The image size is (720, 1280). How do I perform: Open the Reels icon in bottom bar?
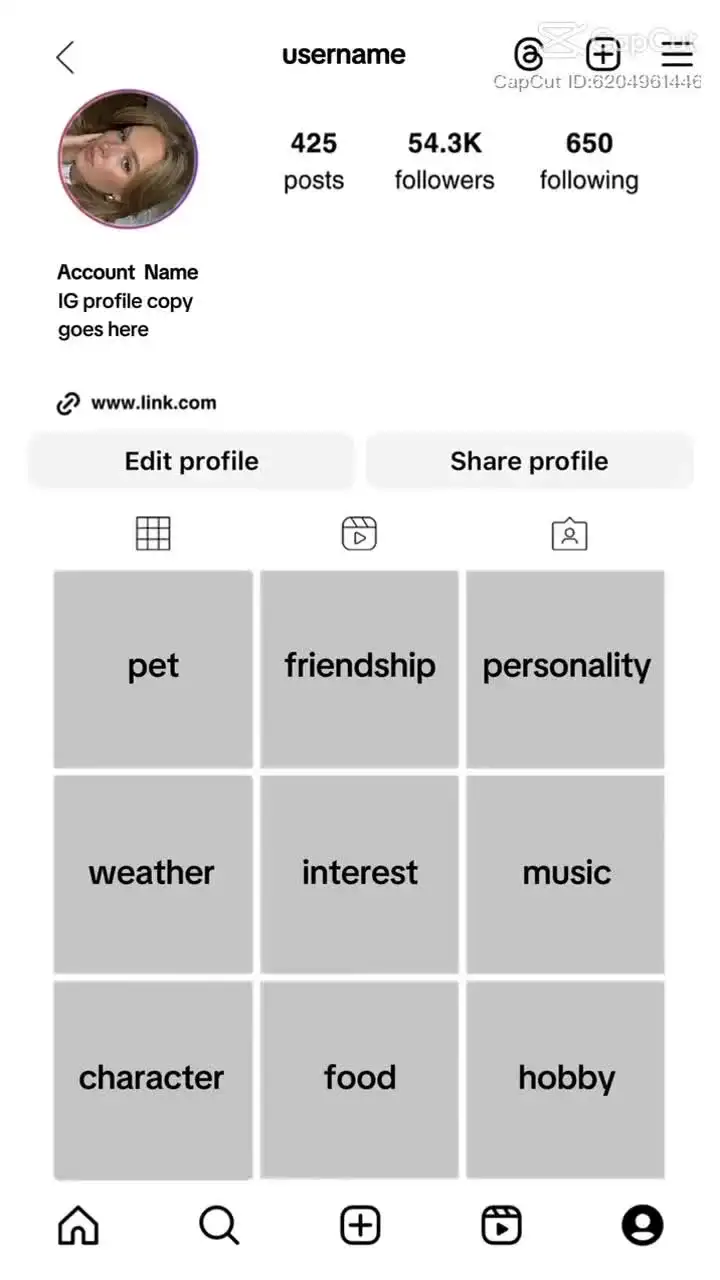501,1224
